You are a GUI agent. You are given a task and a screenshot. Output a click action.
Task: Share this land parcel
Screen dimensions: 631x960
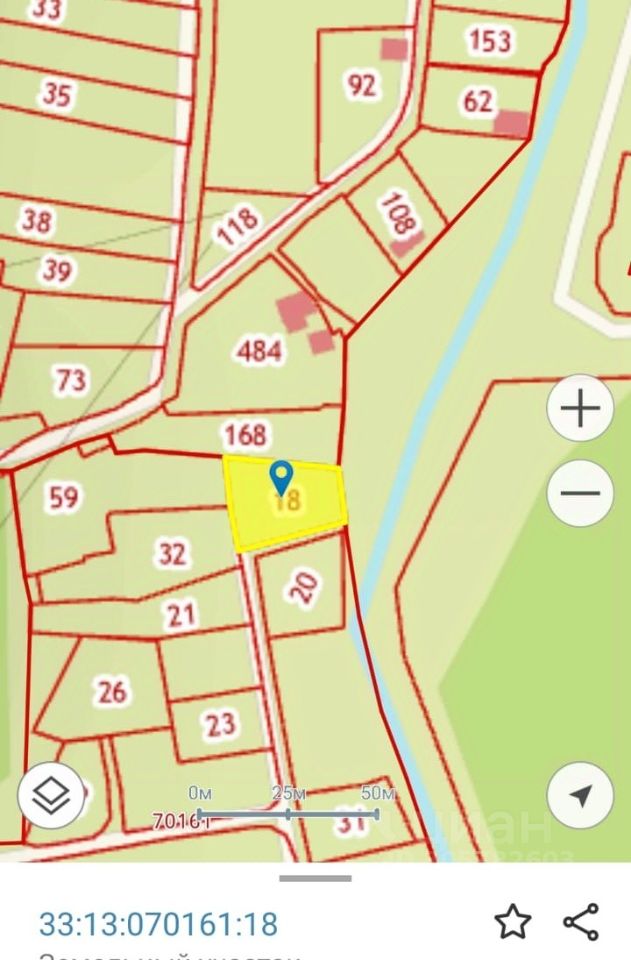(581, 921)
